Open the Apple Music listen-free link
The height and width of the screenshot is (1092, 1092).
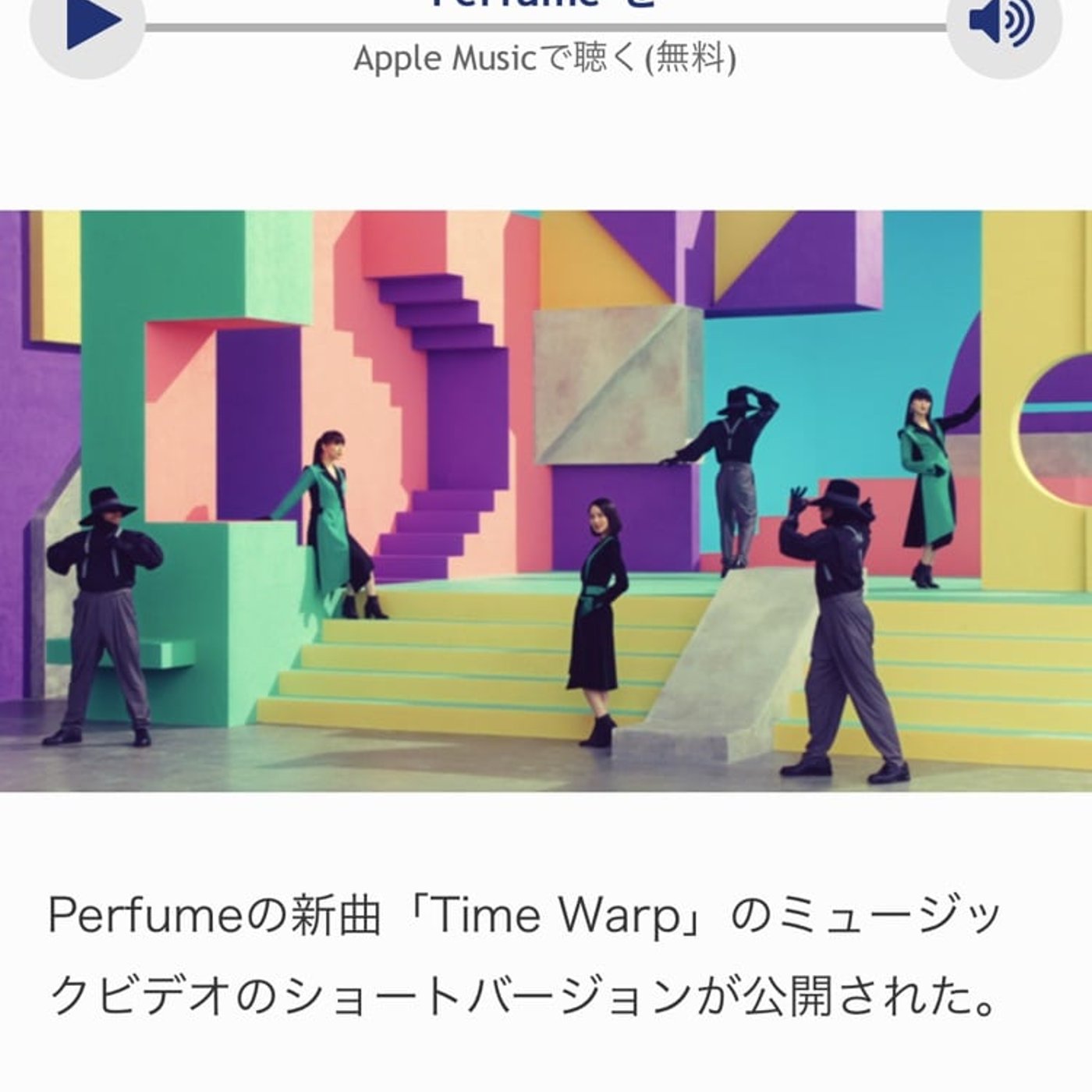click(544, 58)
